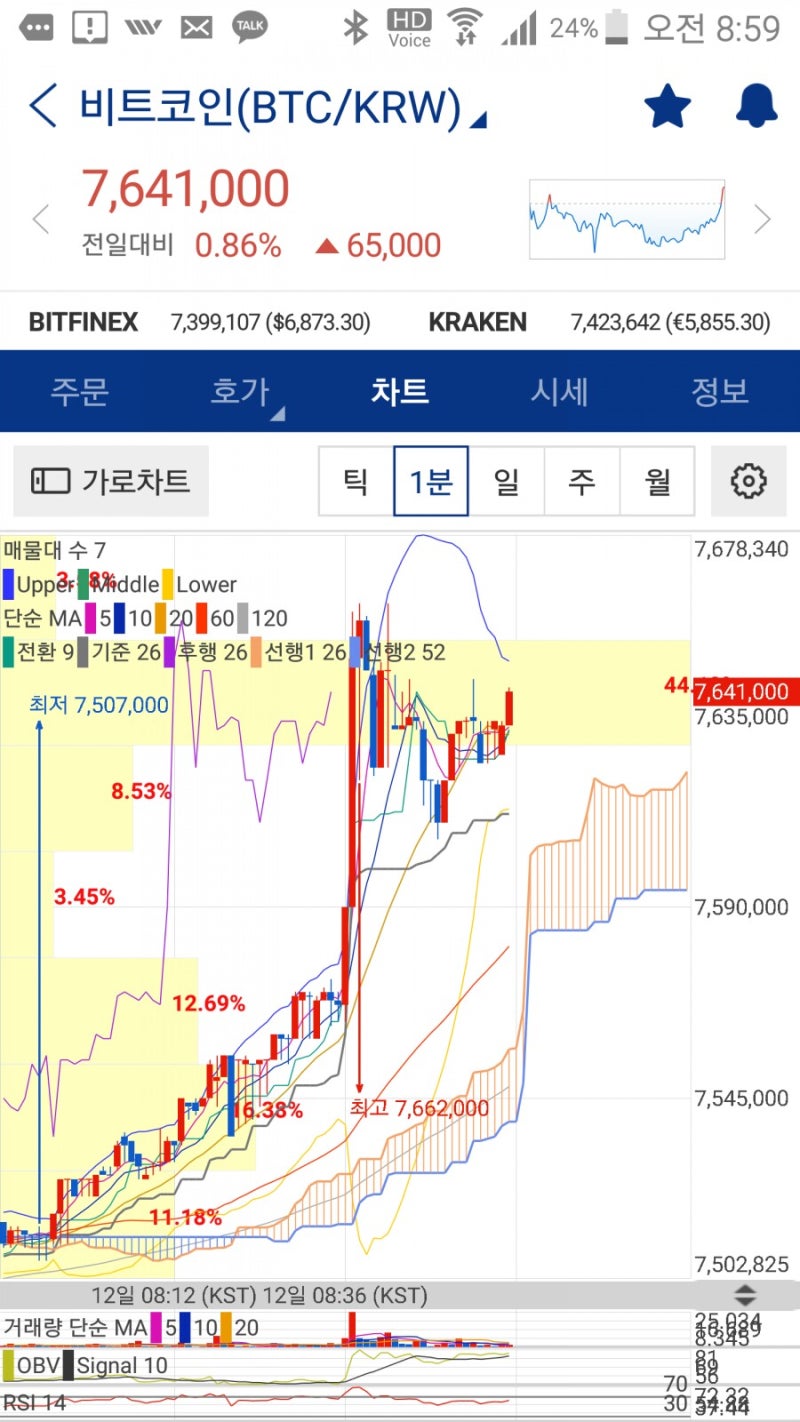The height and width of the screenshot is (1422, 800).
Task: Tap the favorite star icon
Action: 668,107
